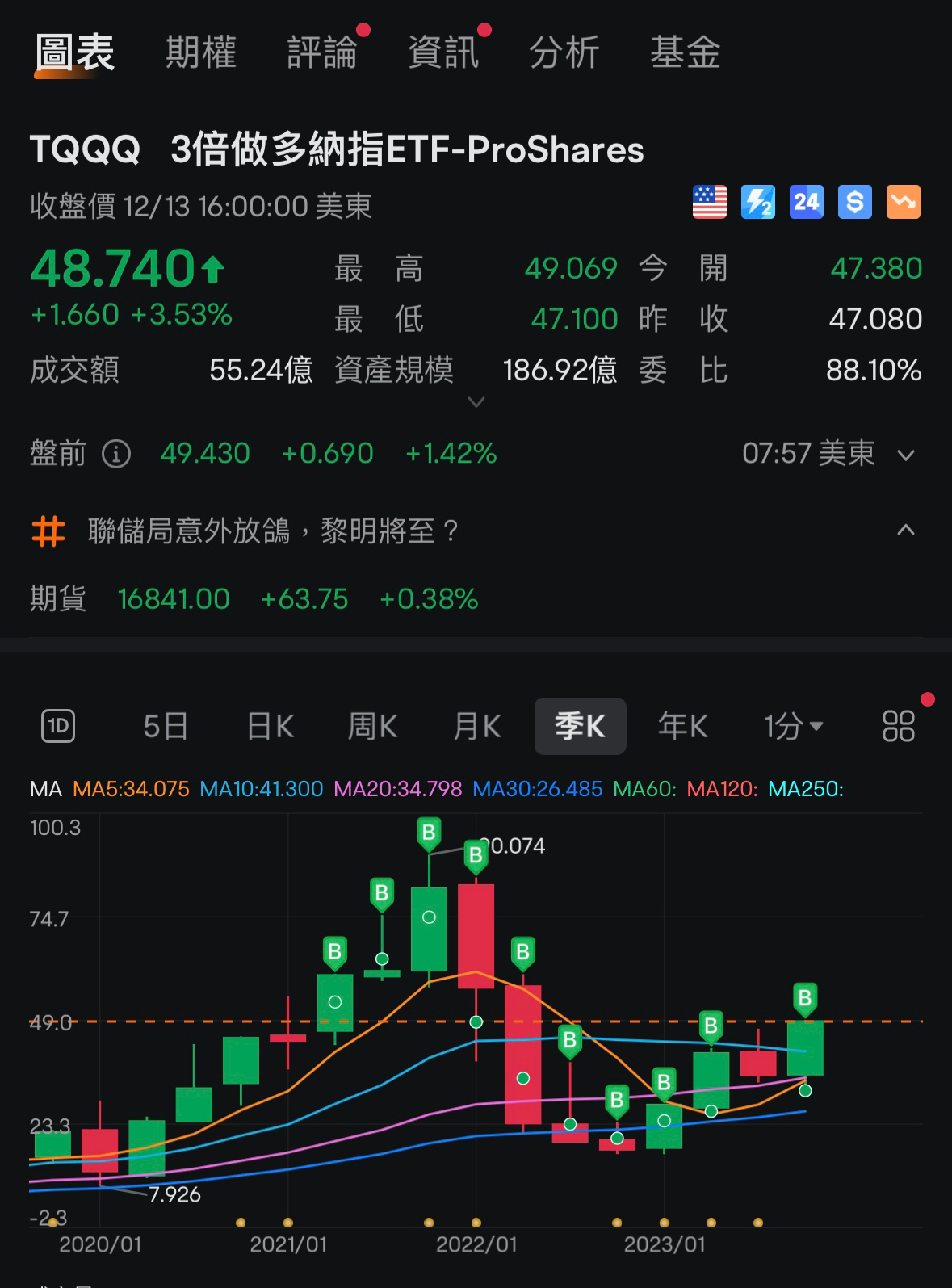Viewport: 952px width, 1288px height.
Task: Open the grid chart settings icon
Action: pyautogui.click(x=898, y=725)
